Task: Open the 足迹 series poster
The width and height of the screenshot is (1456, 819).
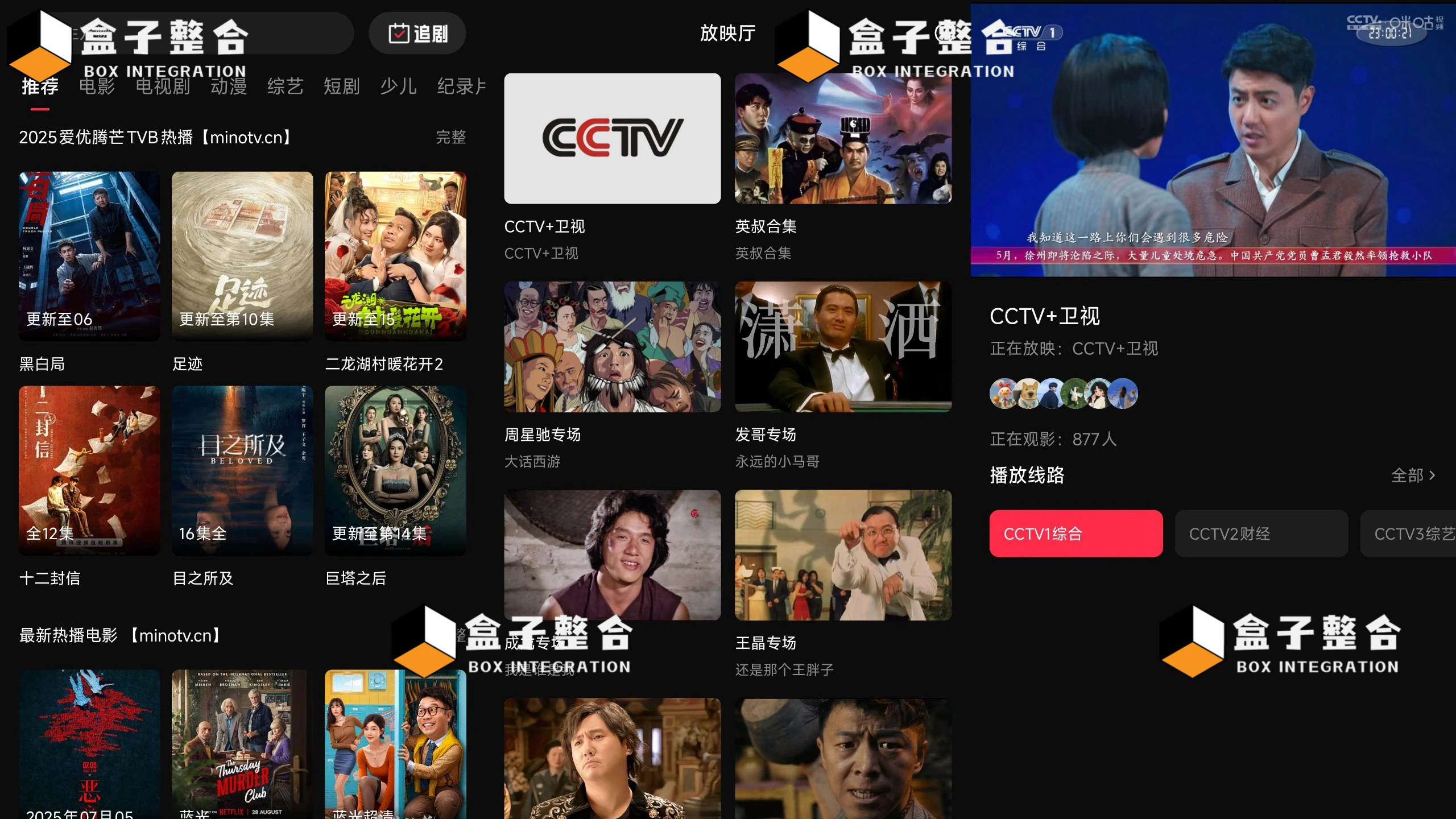Action: [x=242, y=256]
